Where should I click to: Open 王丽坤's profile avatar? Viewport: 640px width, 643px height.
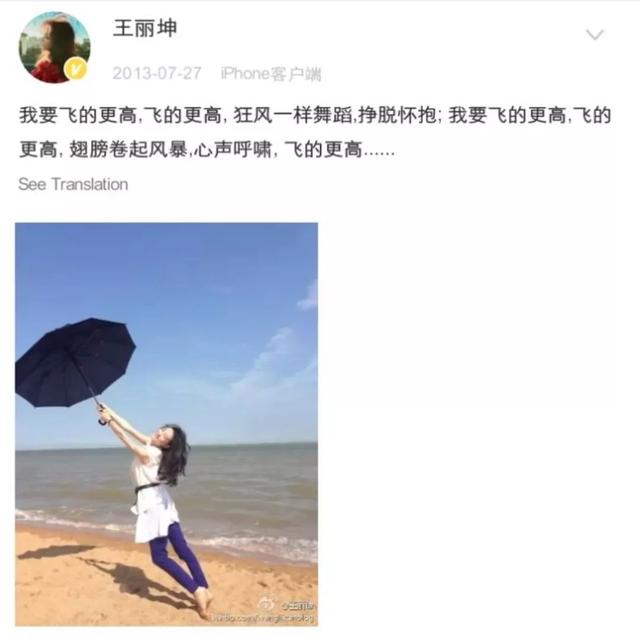click(54, 47)
